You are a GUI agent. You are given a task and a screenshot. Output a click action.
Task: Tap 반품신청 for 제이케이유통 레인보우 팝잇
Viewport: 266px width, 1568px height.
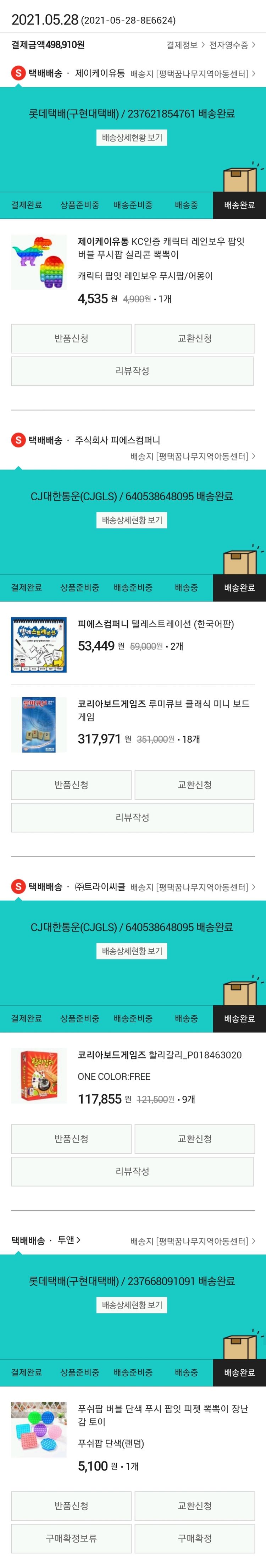[71, 339]
